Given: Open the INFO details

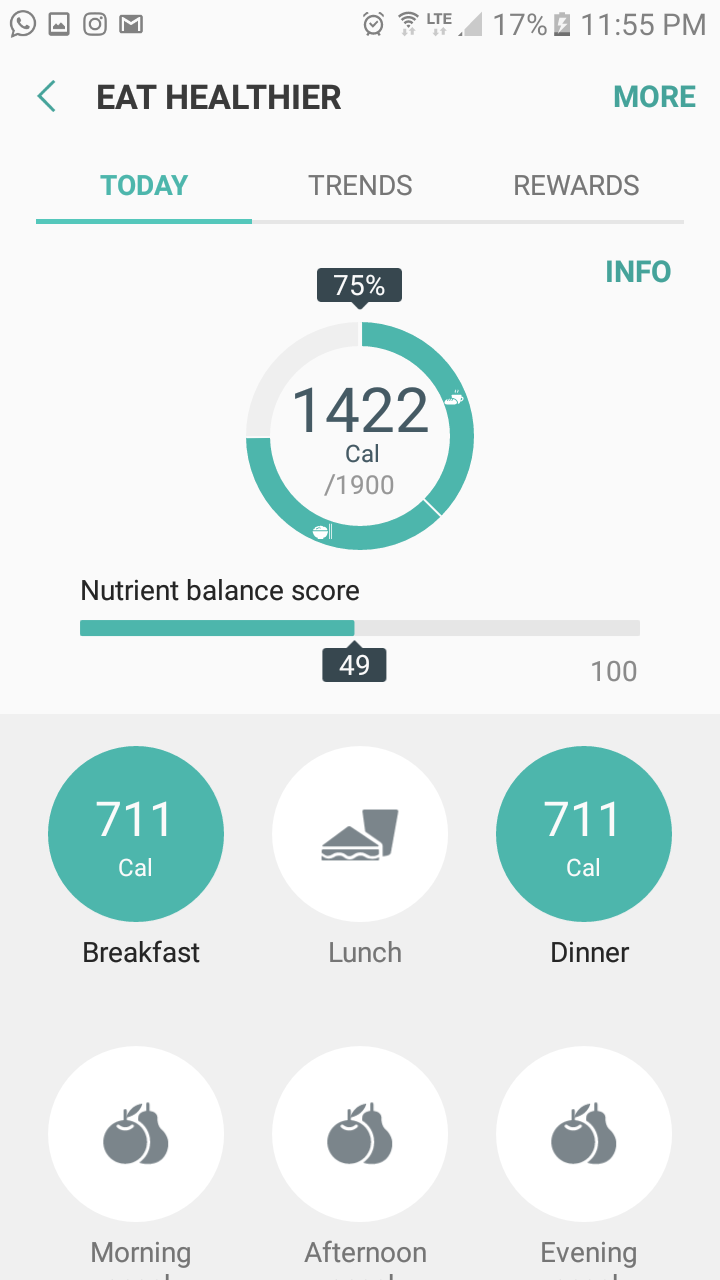Looking at the screenshot, I should coord(638,272).
